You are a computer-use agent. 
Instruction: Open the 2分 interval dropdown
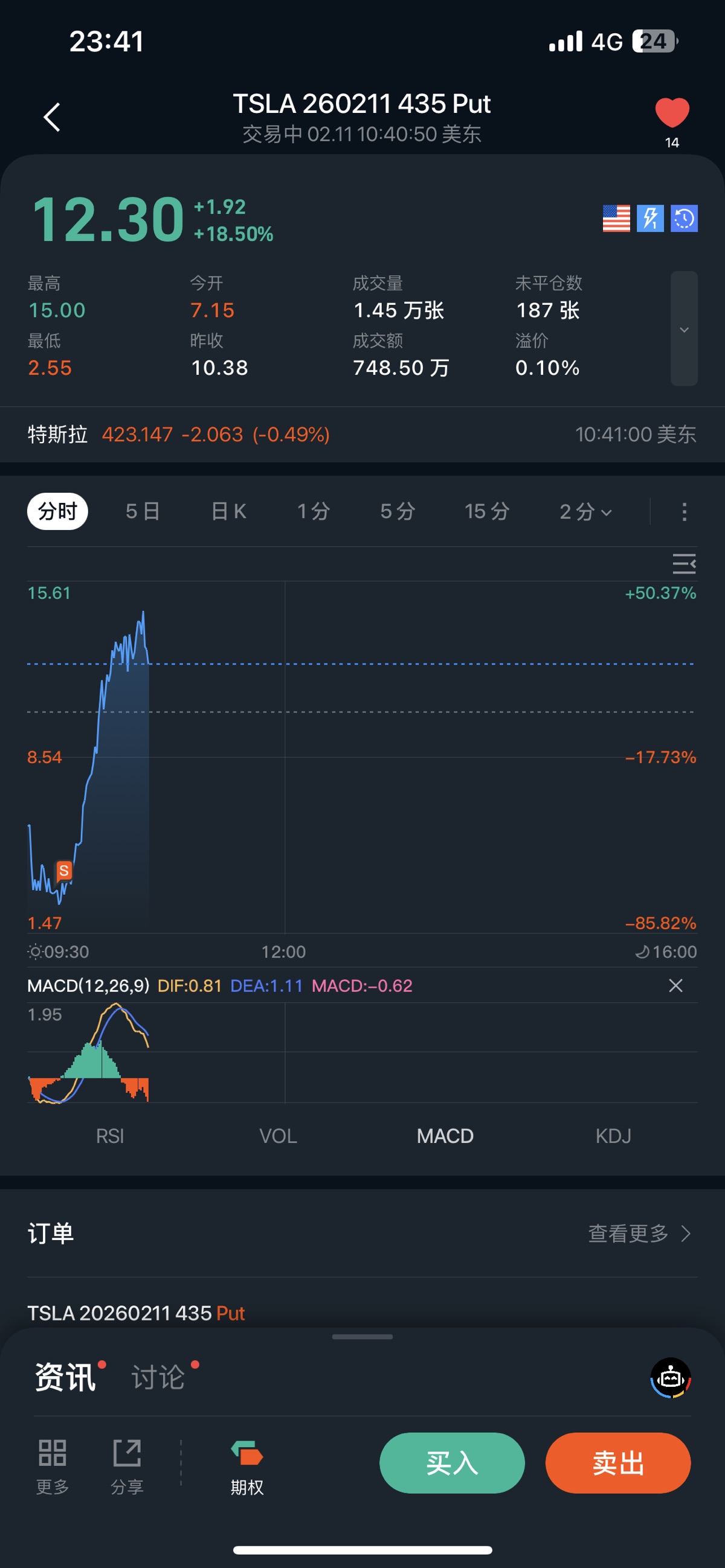585,511
